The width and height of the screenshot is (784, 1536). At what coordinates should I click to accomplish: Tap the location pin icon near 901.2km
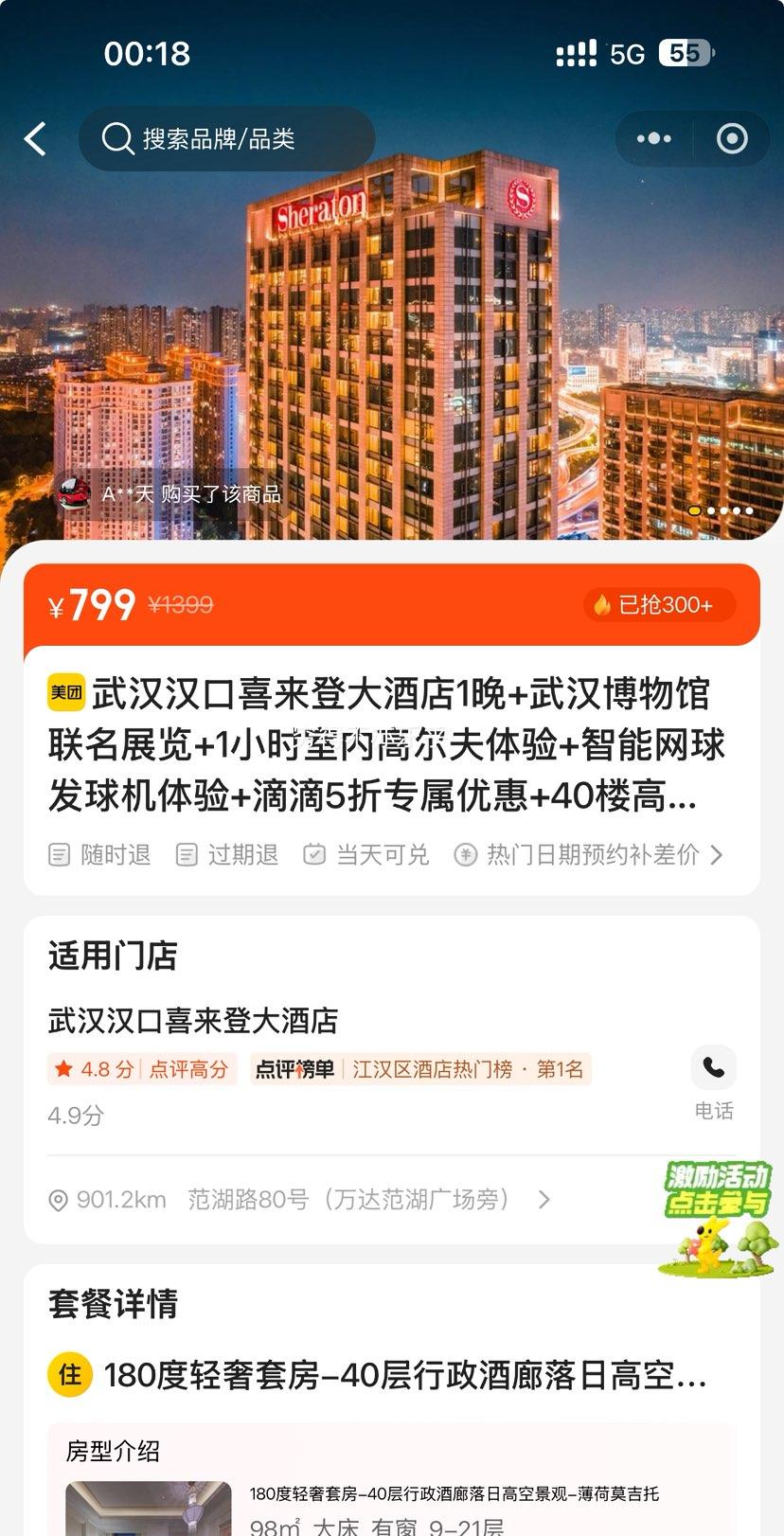59,1200
